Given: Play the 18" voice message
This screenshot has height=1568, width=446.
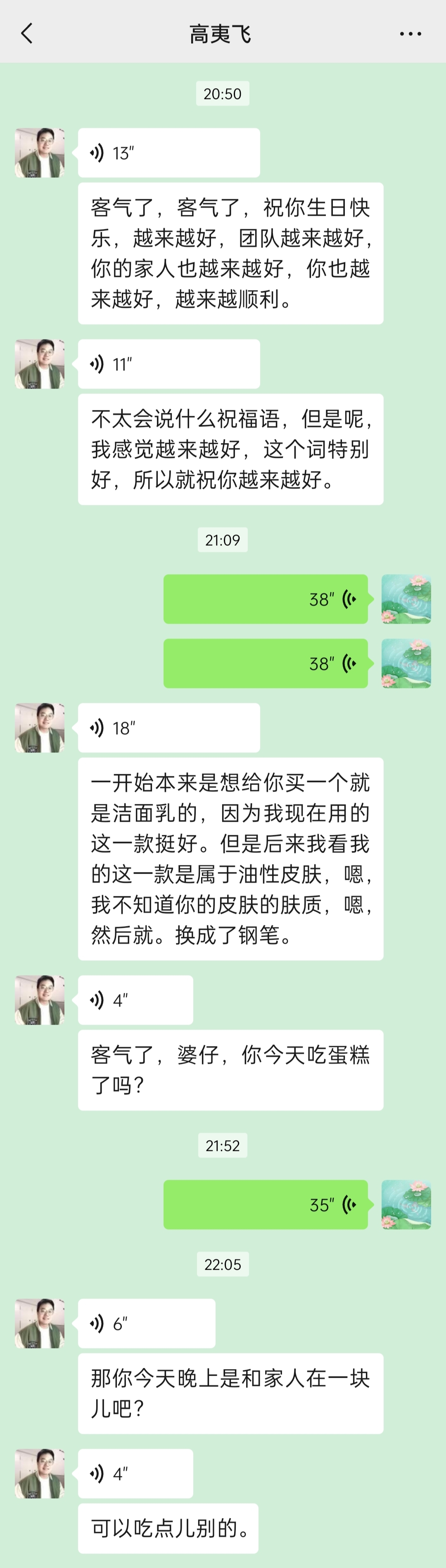Looking at the screenshot, I should point(169,728).
